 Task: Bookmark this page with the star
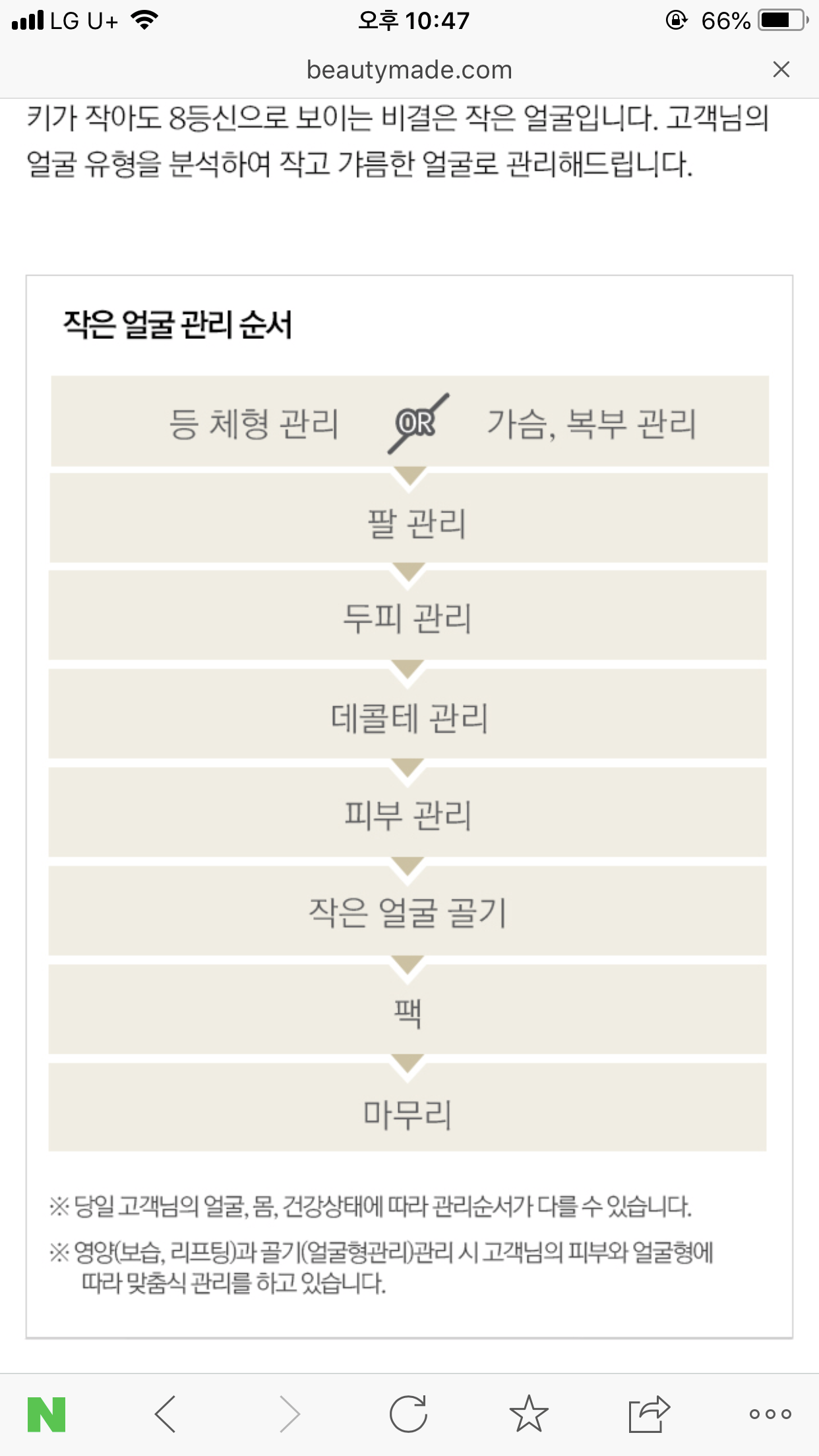[529, 1414]
